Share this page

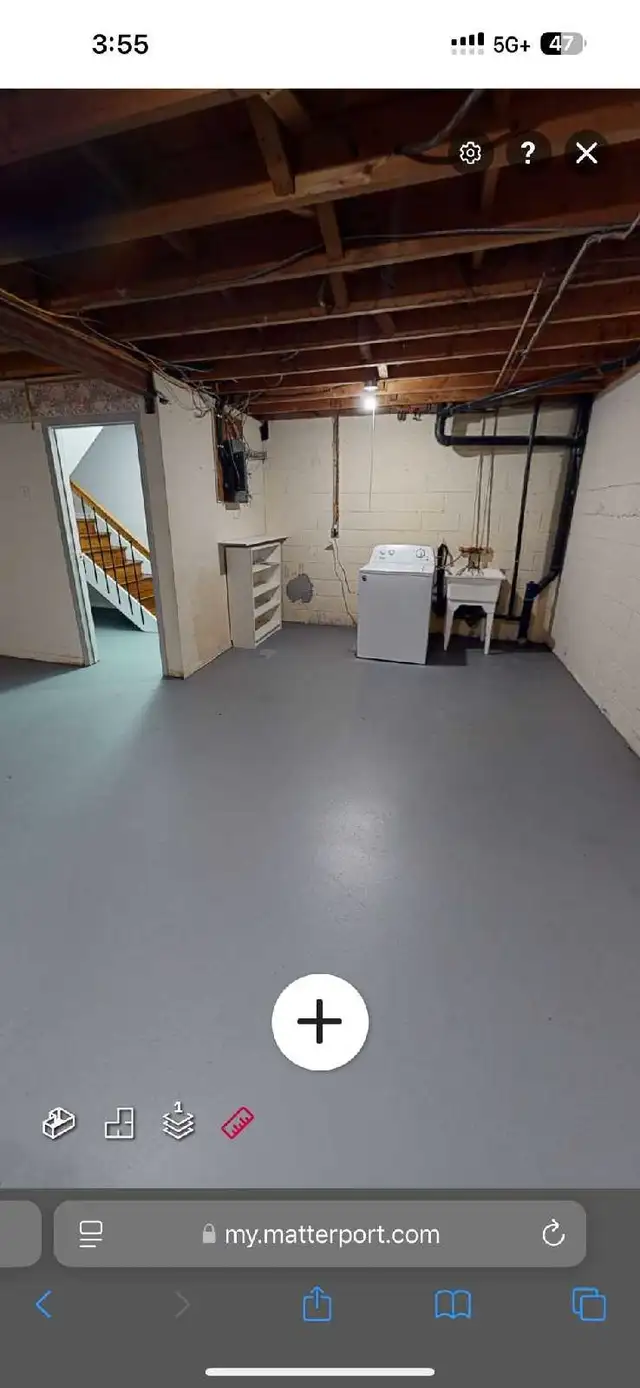(317, 1303)
